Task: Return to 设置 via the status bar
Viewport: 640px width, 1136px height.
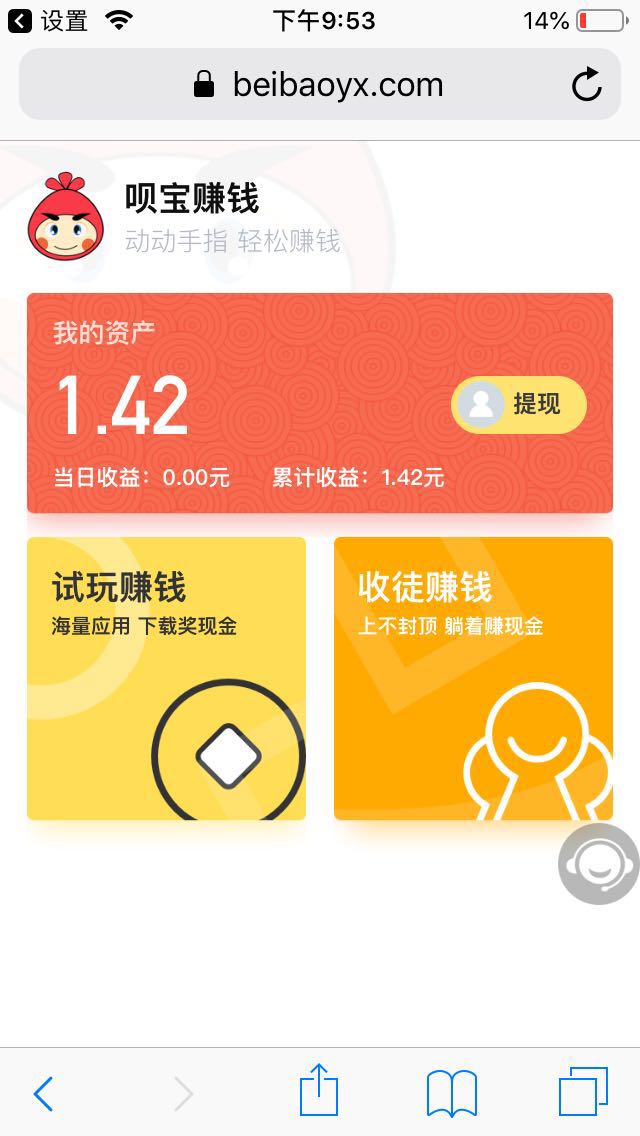Action: coord(48,20)
